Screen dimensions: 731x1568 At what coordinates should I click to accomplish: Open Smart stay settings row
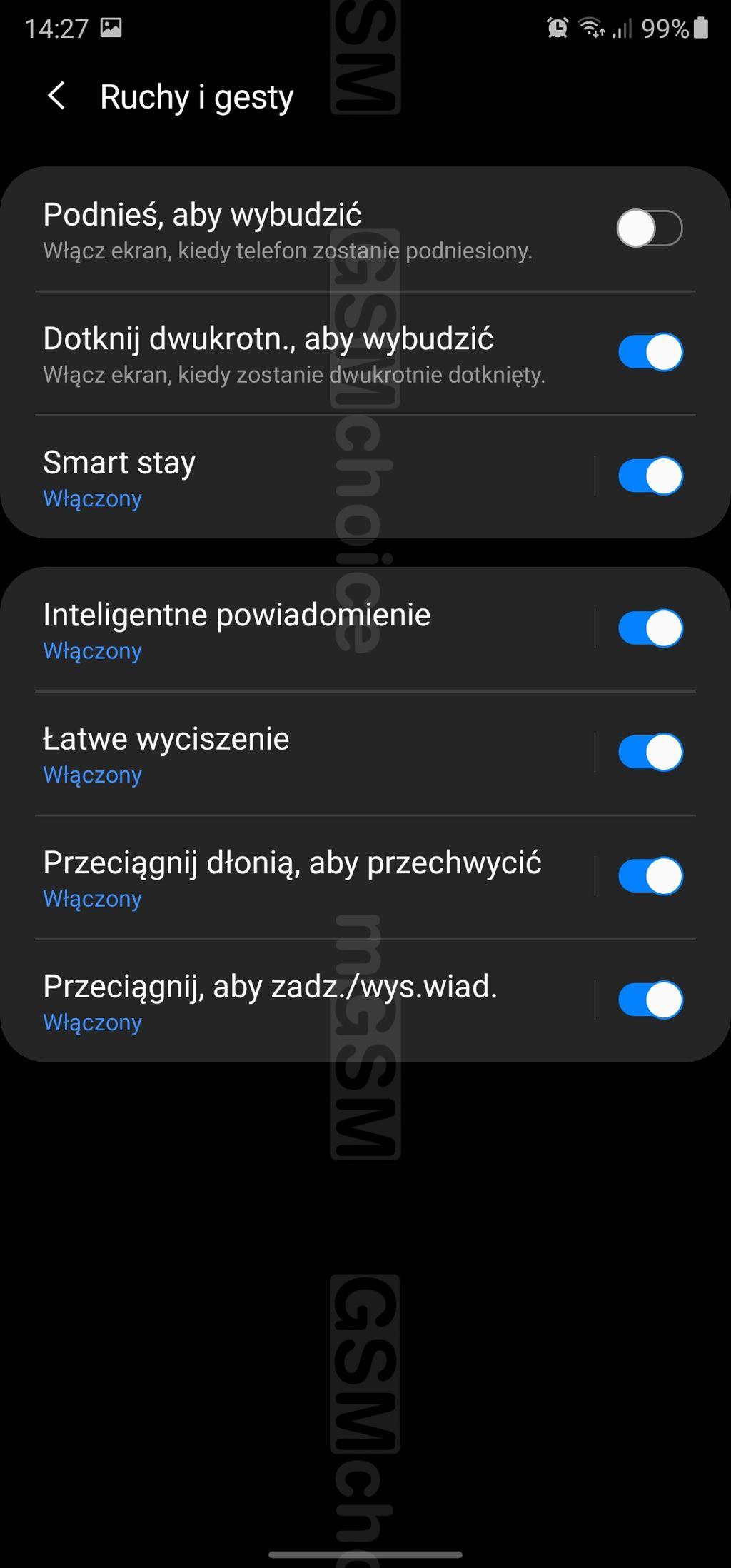(x=286, y=477)
